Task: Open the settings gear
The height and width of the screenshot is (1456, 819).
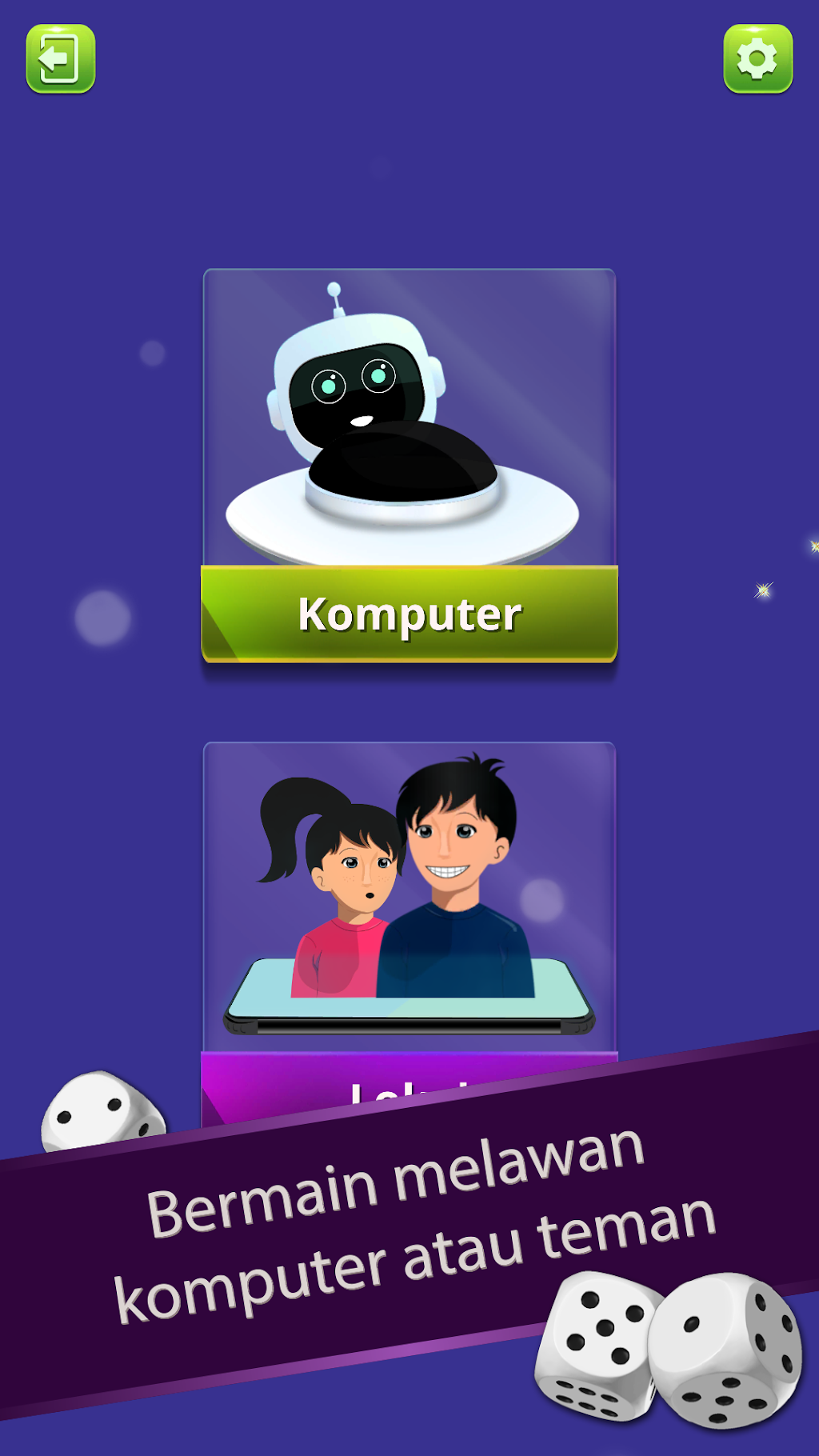Action: point(758,59)
